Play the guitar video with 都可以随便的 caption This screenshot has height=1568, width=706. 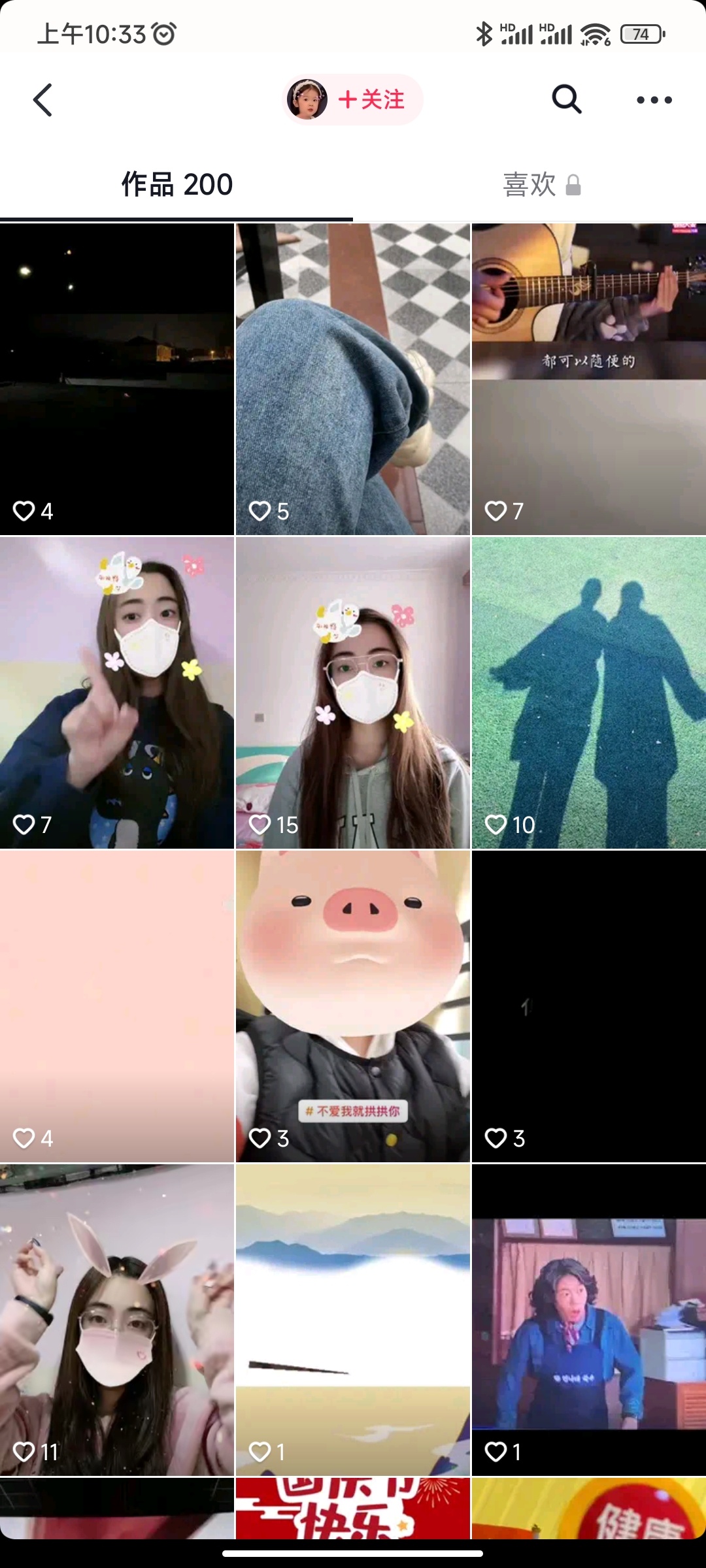[588, 379]
